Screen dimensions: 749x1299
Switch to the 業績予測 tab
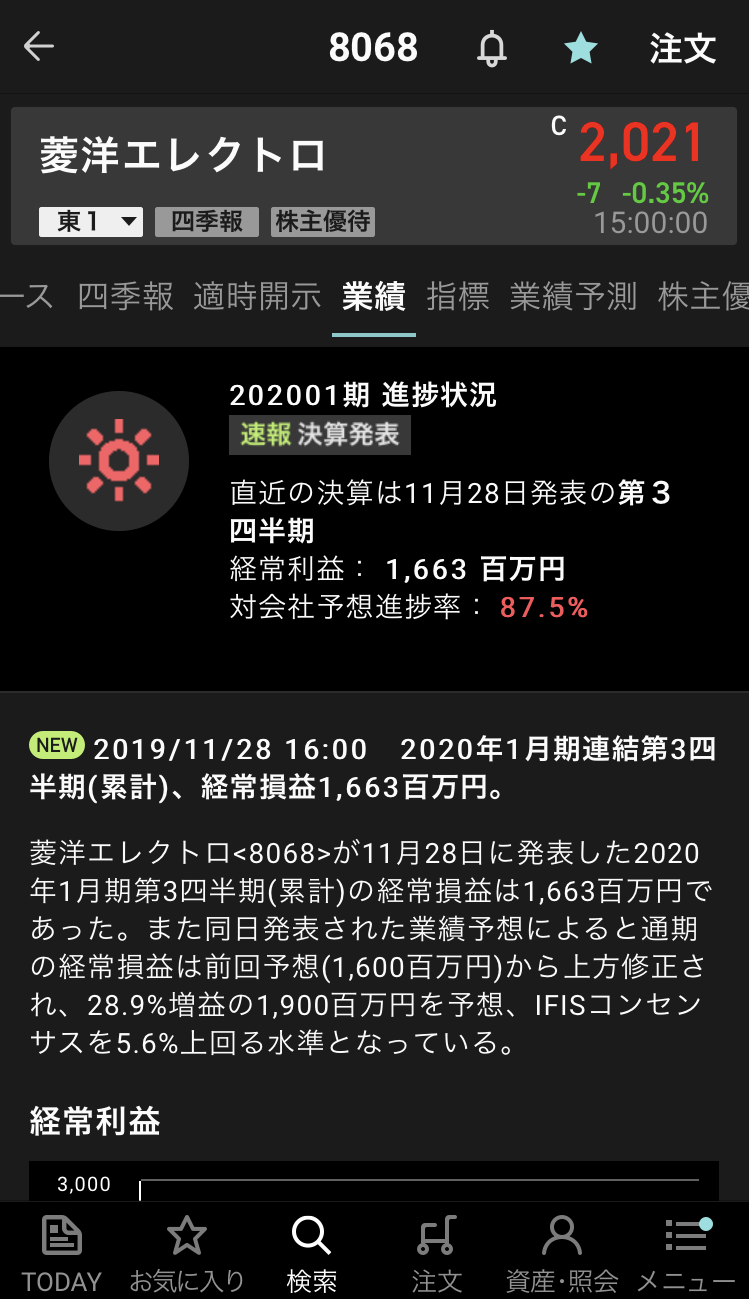[573, 296]
